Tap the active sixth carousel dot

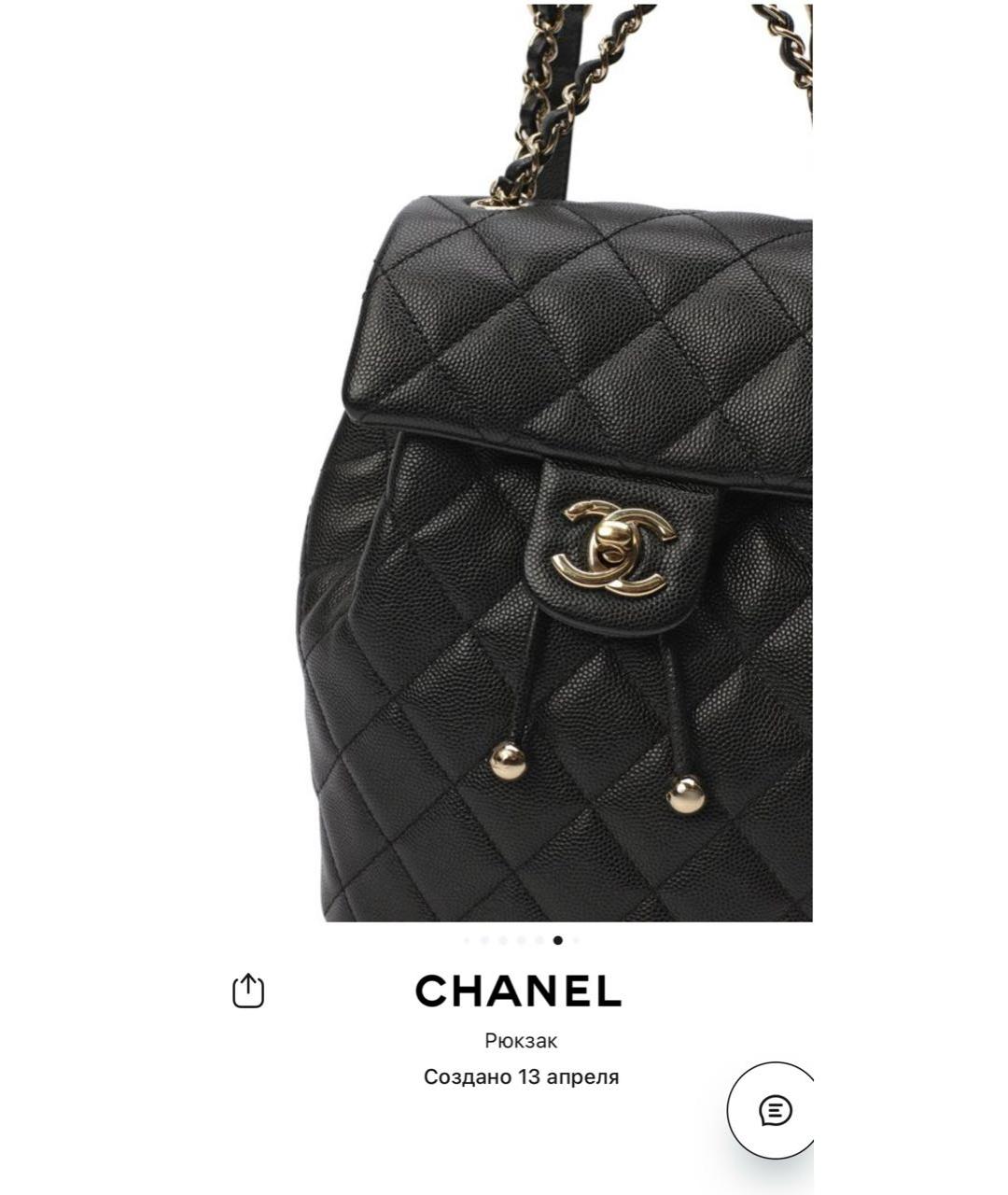557,936
